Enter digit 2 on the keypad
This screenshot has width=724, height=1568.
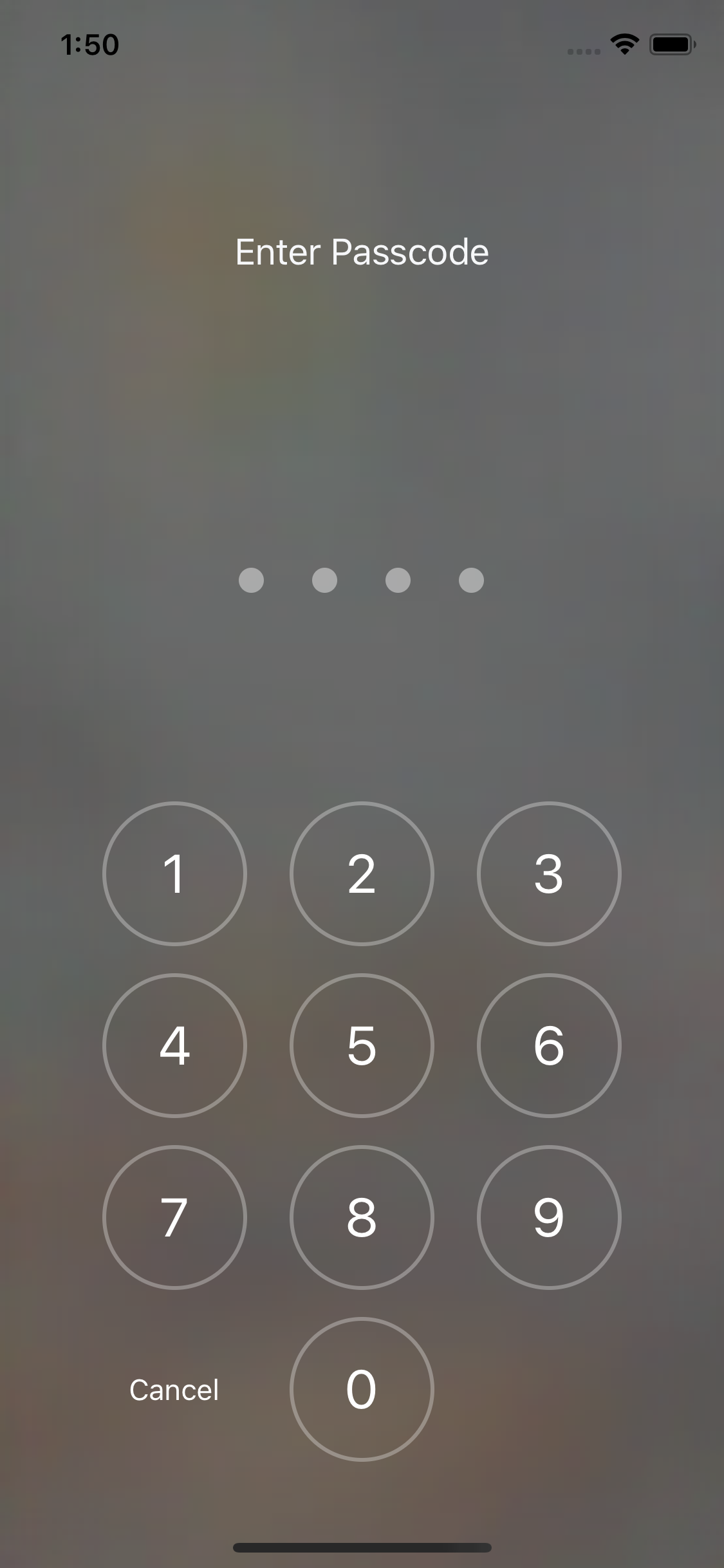click(x=362, y=873)
